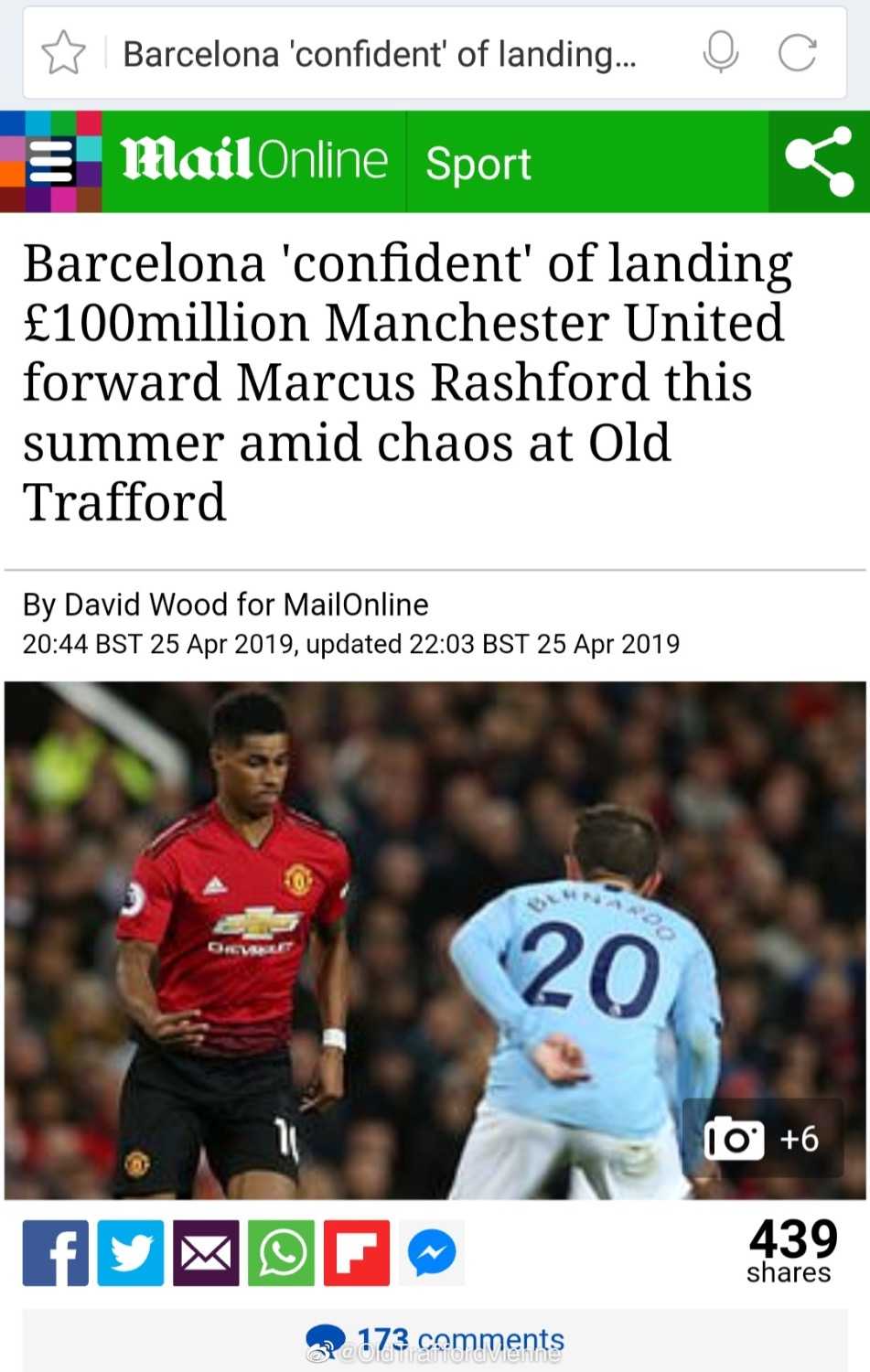The width and height of the screenshot is (870, 1372).
Task: Go to the MailOnline home page
Action: point(253,161)
